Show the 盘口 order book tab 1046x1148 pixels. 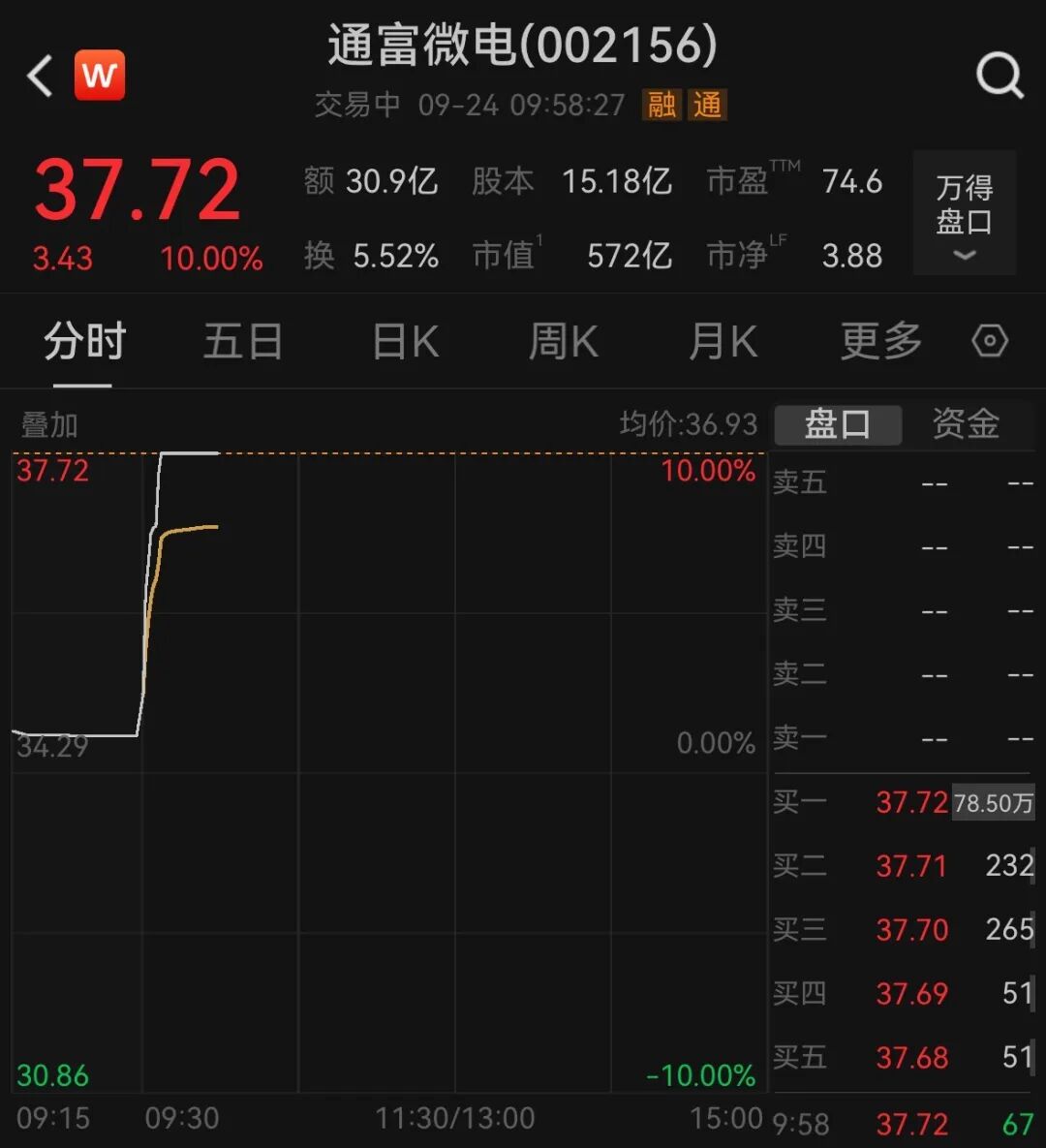[838, 424]
